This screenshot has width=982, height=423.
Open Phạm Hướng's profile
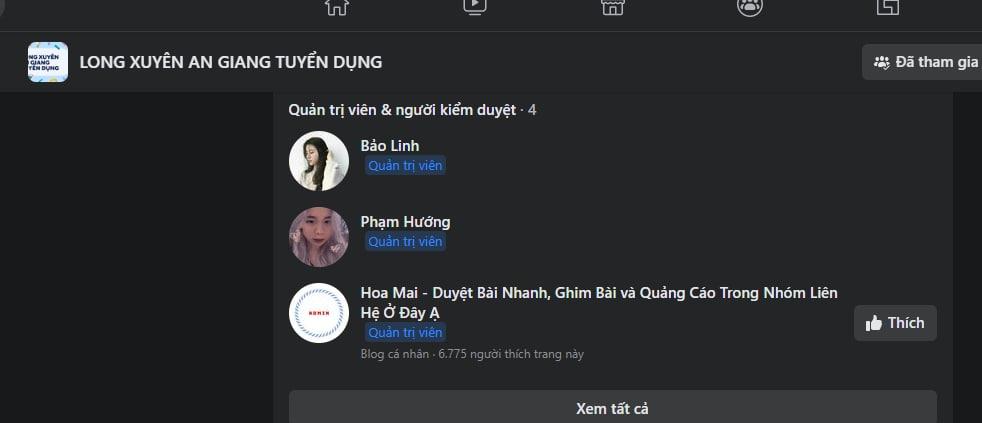point(405,222)
